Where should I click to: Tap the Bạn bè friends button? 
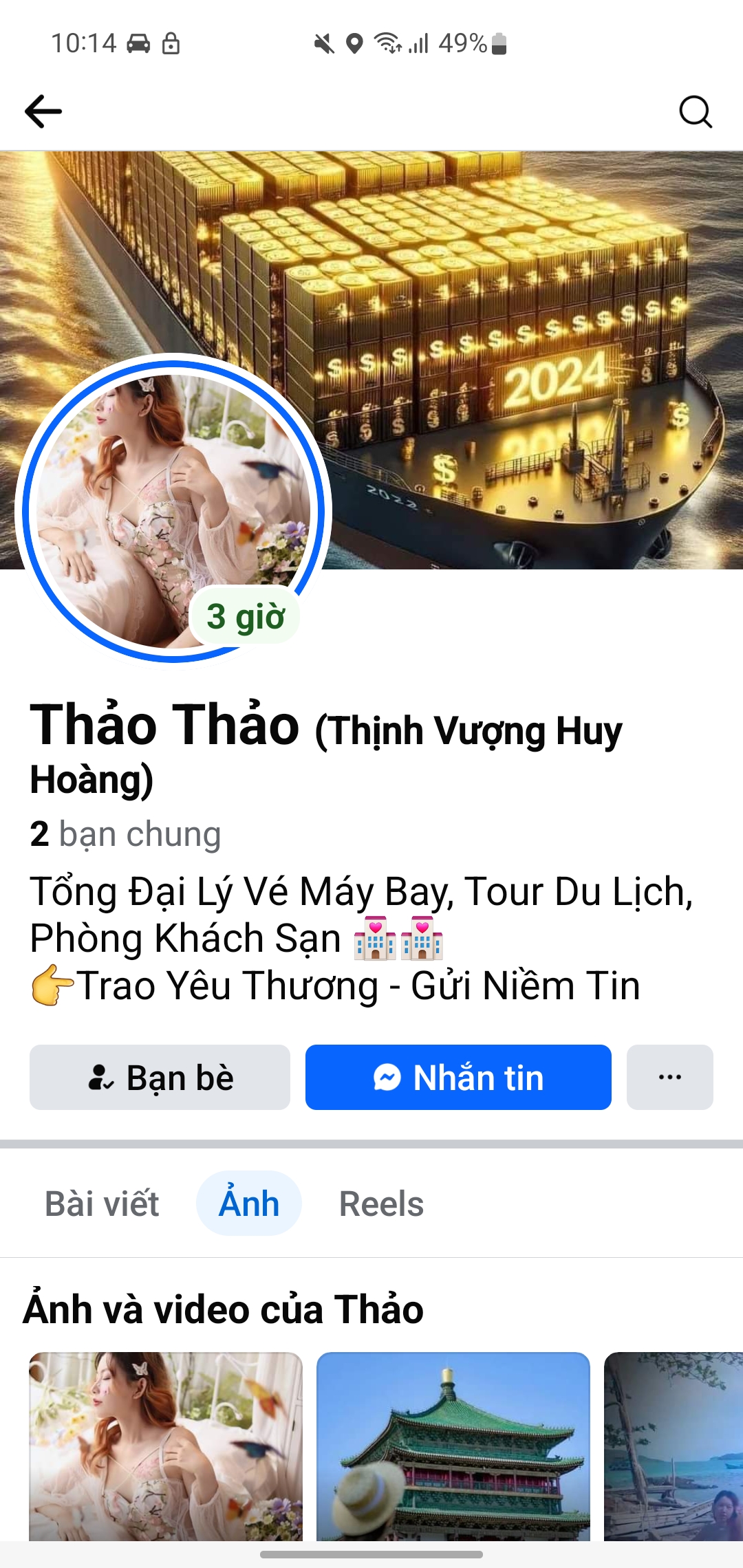pyautogui.click(x=160, y=1077)
